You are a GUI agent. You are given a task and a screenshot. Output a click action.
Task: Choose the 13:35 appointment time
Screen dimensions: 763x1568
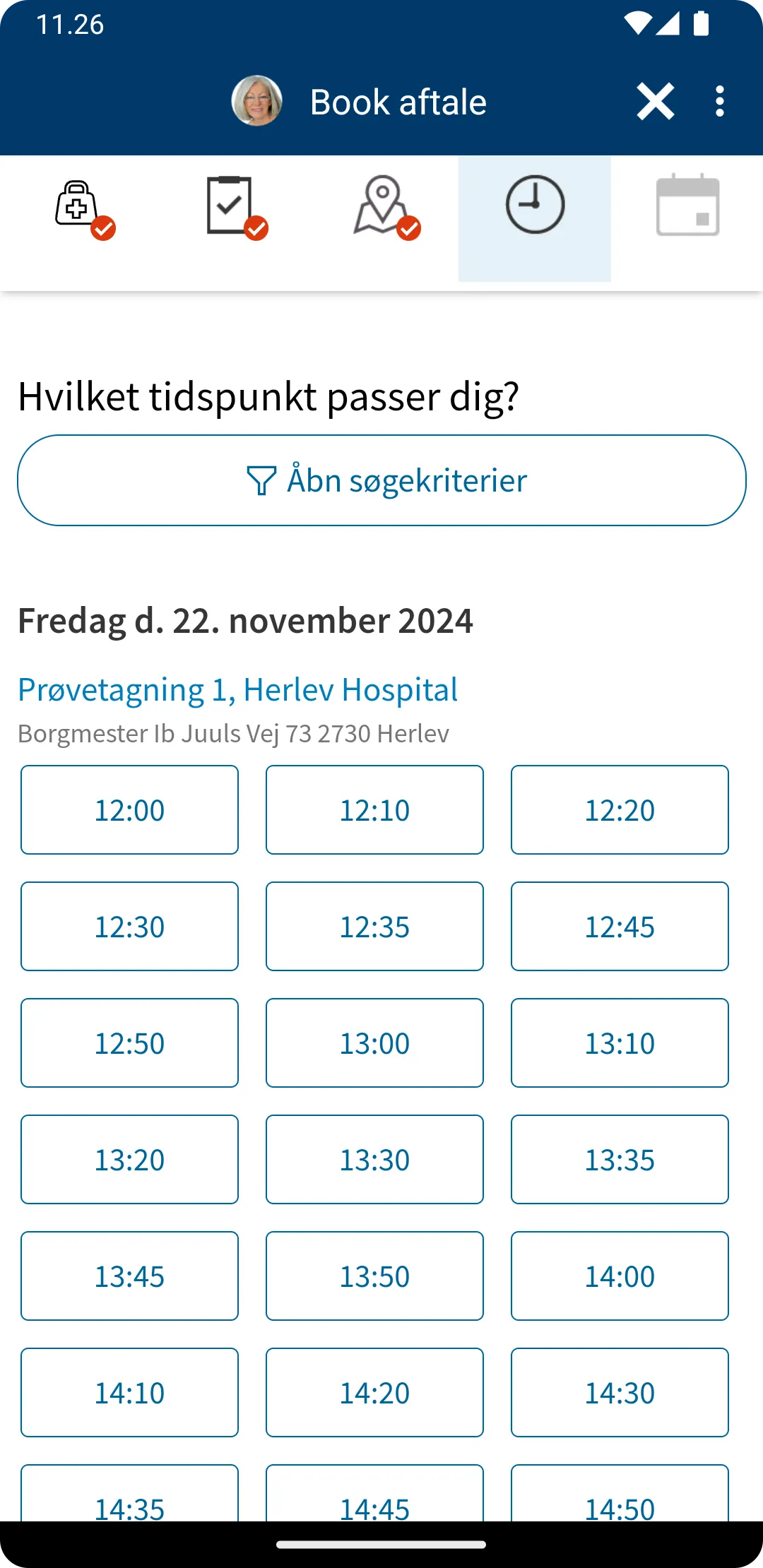click(620, 1160)
